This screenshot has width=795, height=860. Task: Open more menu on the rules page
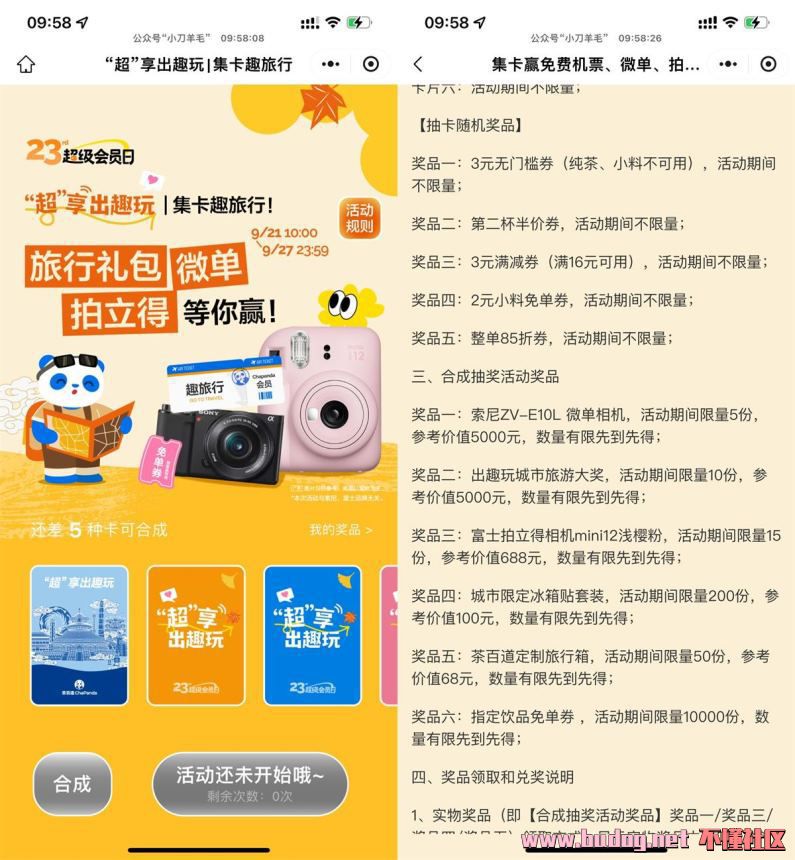click(x=728, y=64)
